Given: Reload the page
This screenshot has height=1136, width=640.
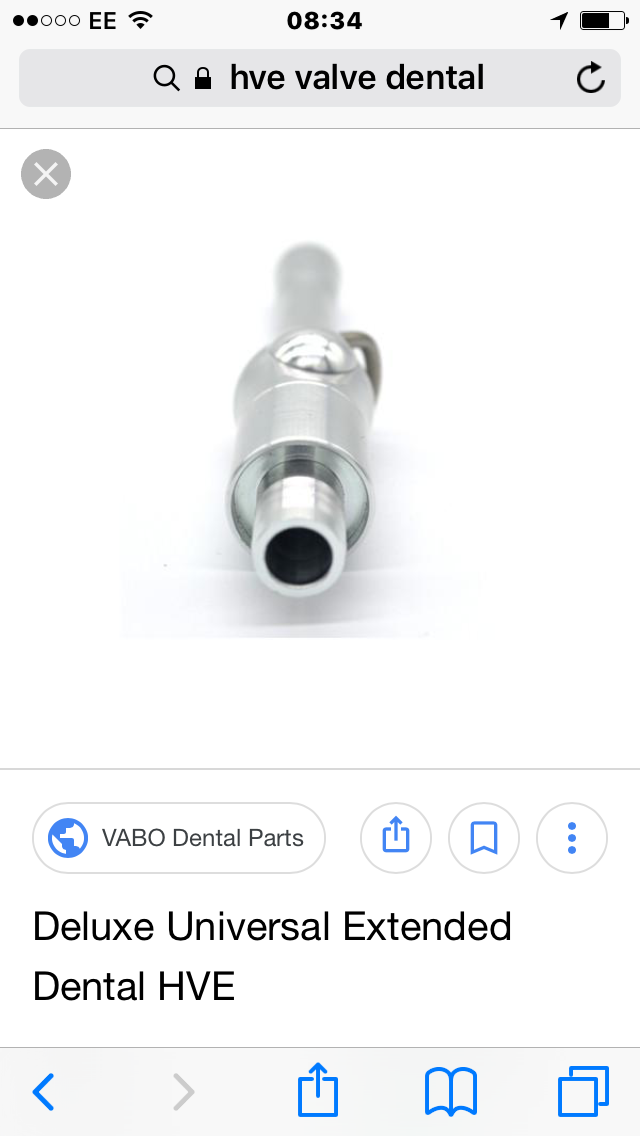Looking at the screenshot, I should [591, 78].
